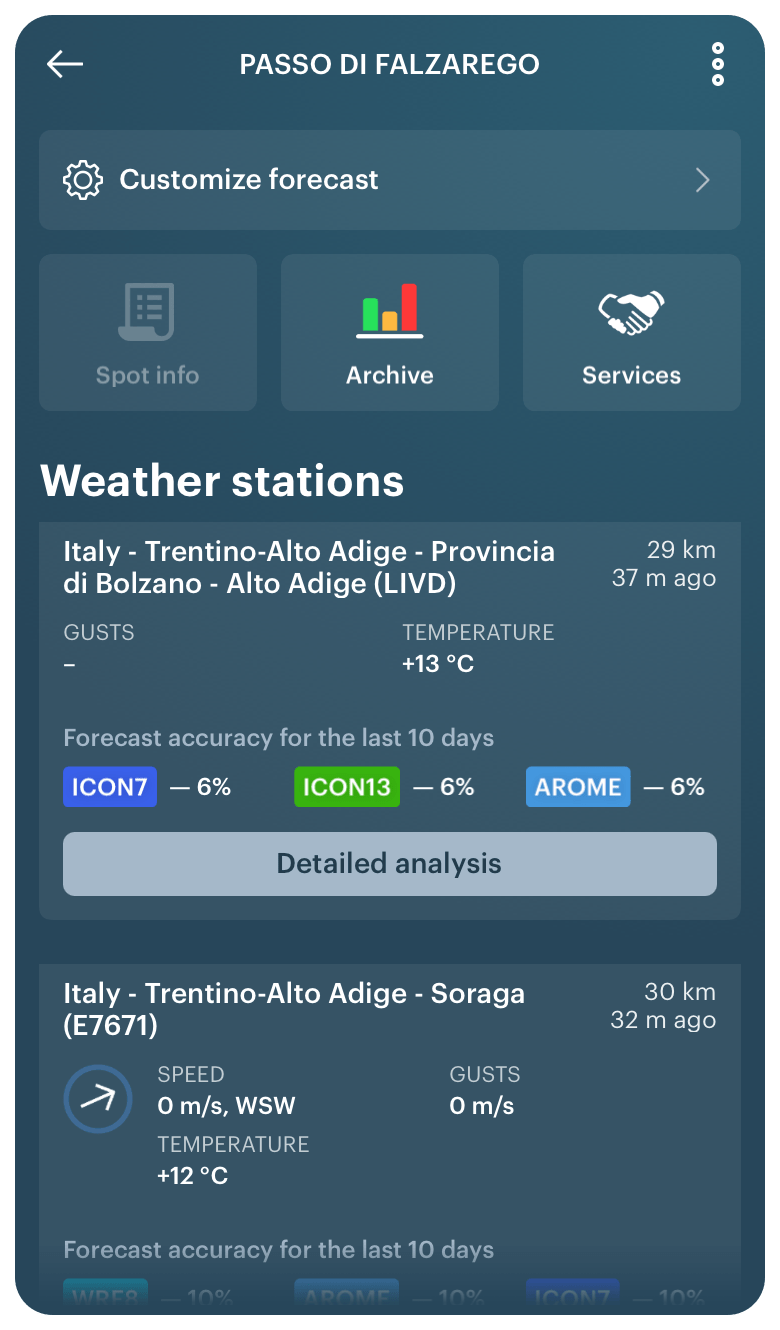Open Detailed analysis for the LIVD station
Screen dimensions: 780x1330
[x=389, y=863]
